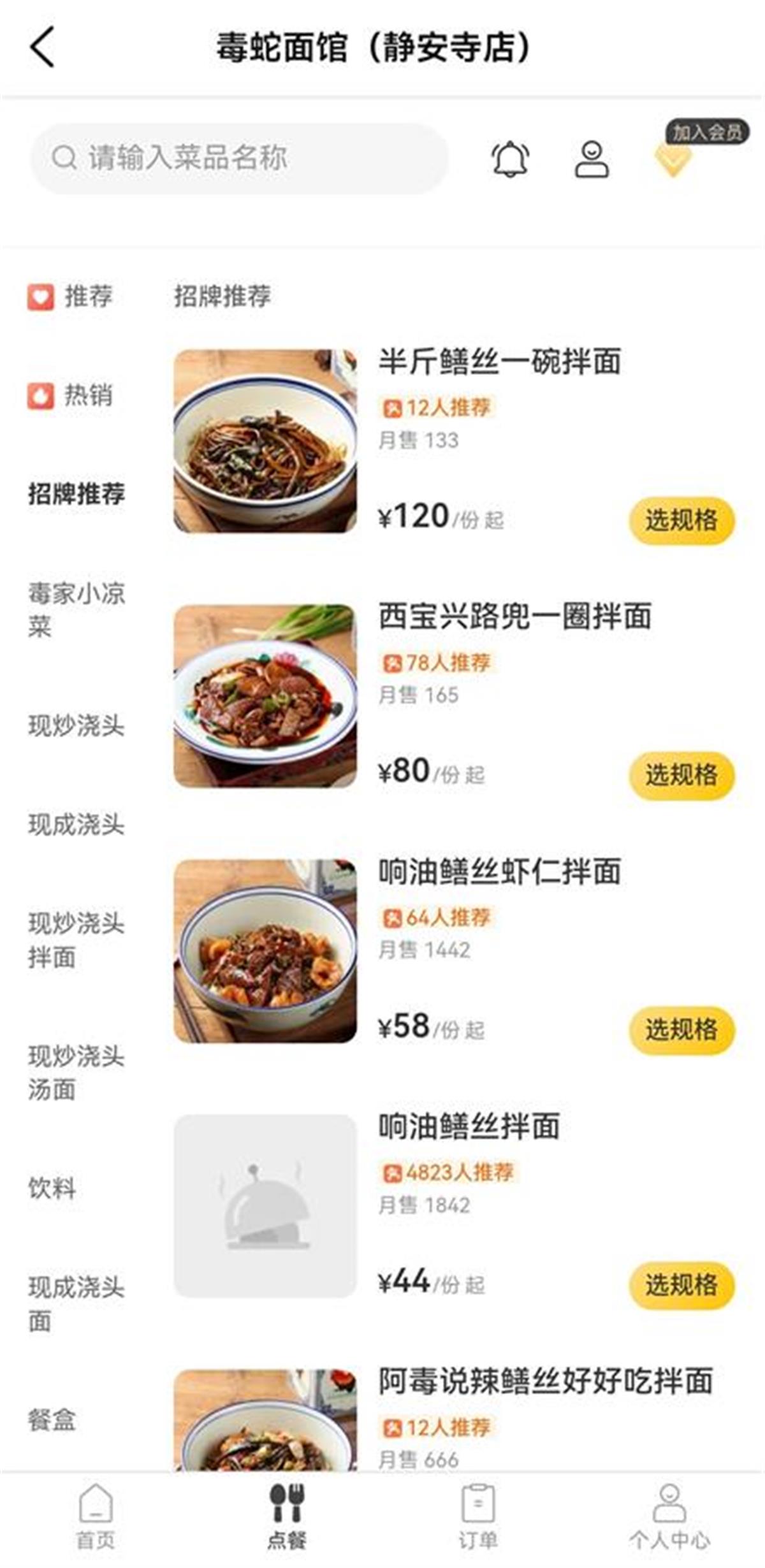Select the 热销 category

[x=71, y=395]
